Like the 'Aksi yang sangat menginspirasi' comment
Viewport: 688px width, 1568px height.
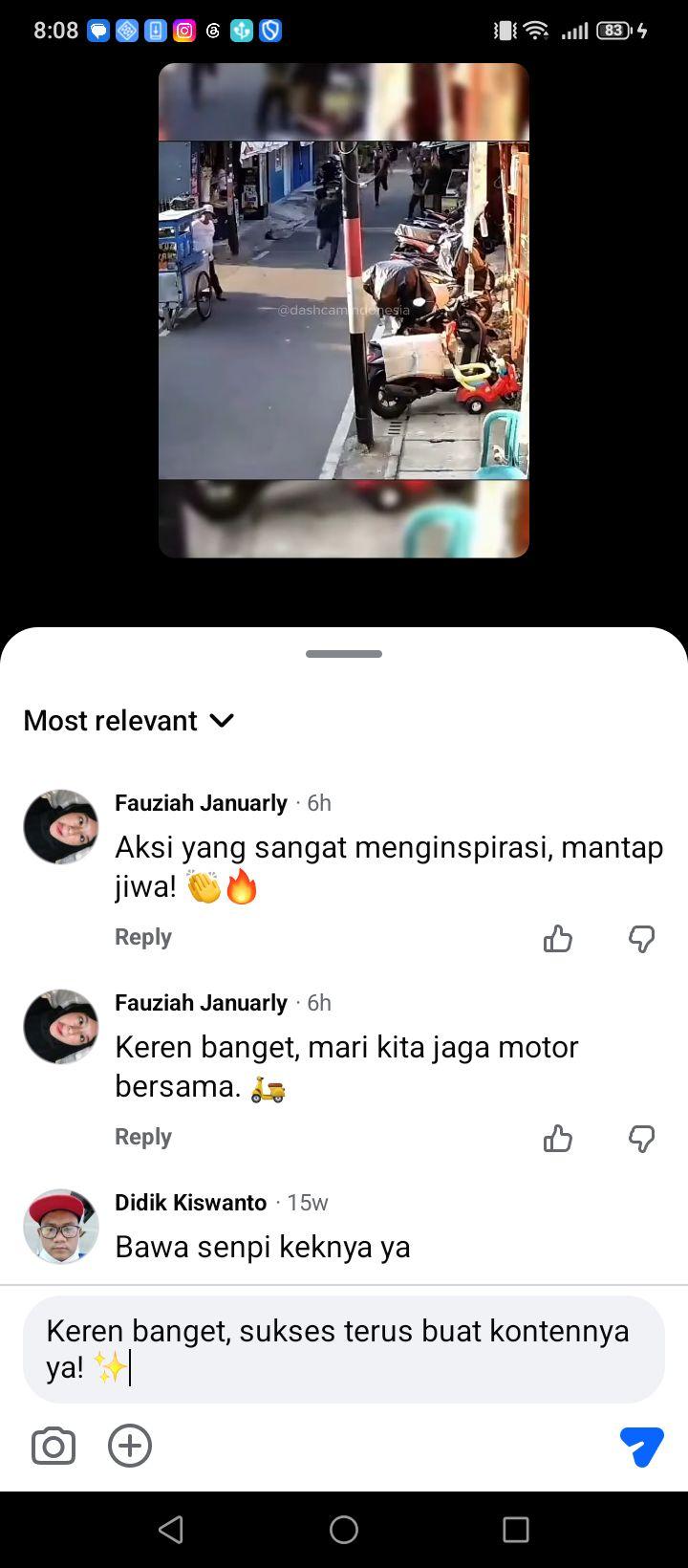(x=558, y=939)
